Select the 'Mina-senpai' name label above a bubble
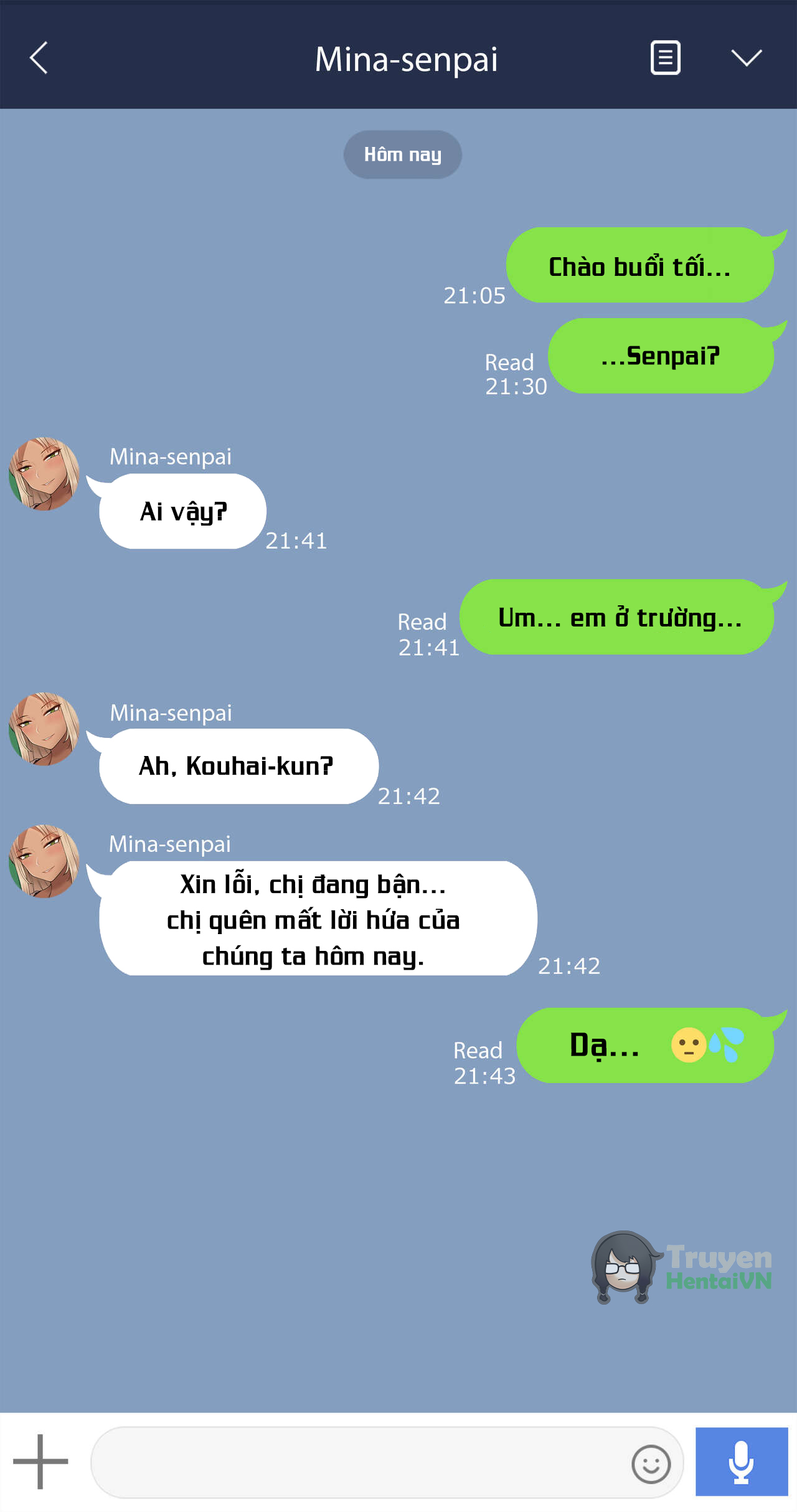 [171, 456]
